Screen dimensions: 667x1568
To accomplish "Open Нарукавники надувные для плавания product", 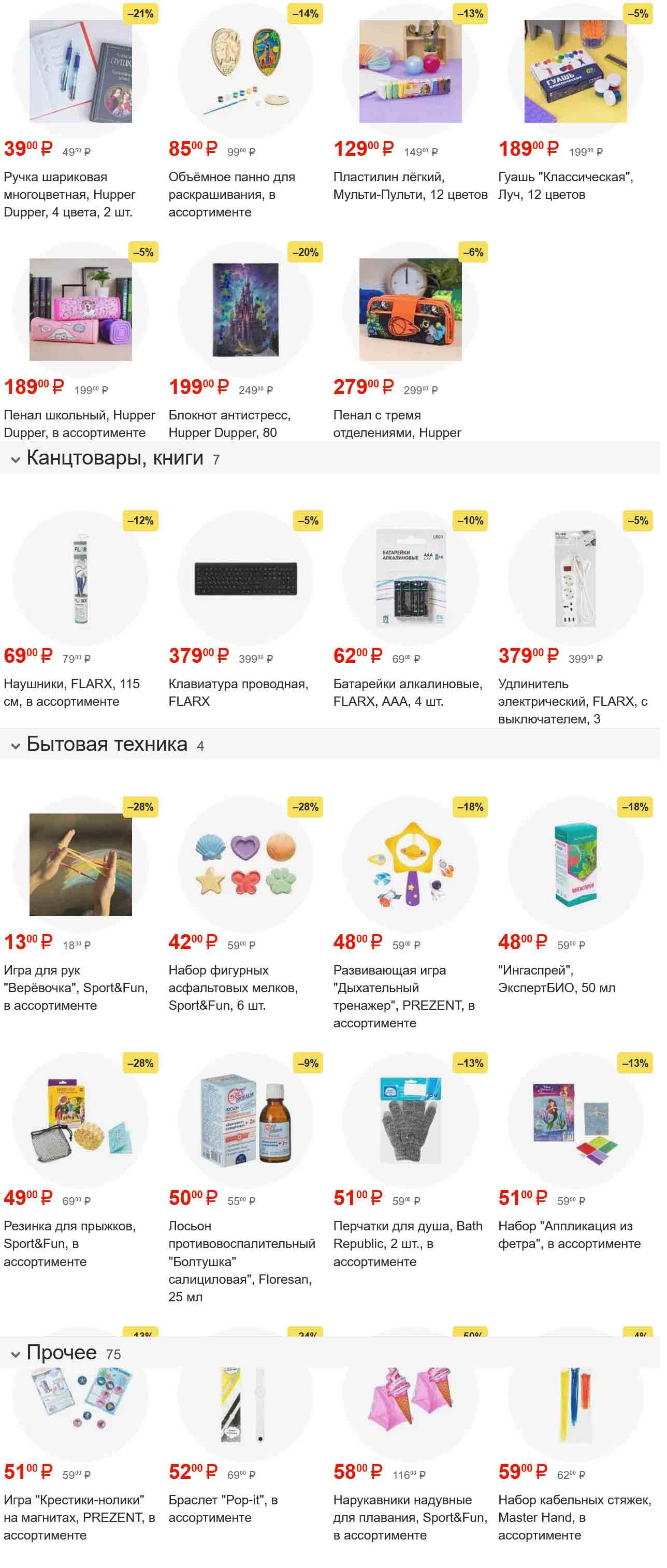I will pos(410,1406).
